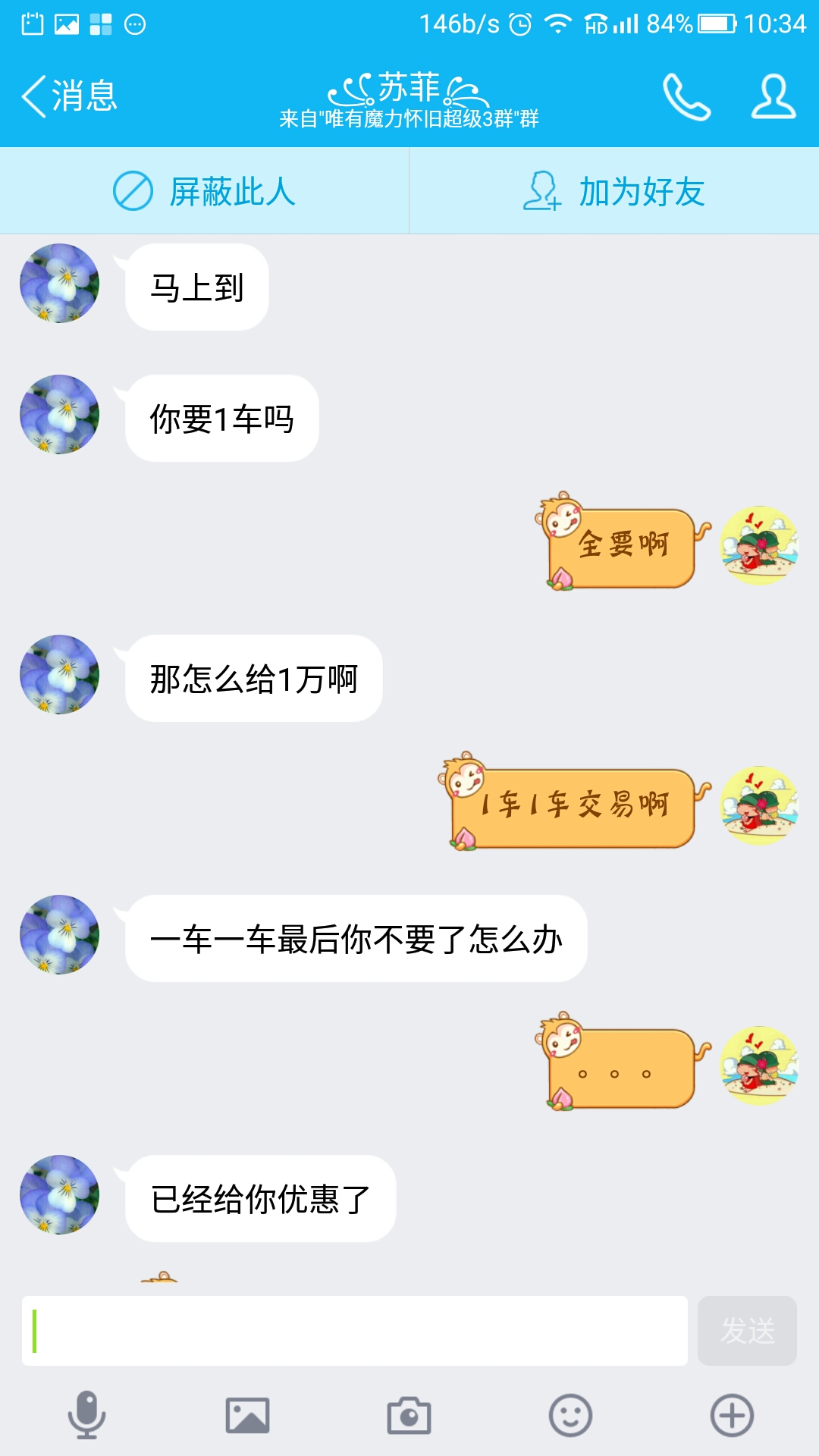Viewport: 819px width, 1456px height.
Task: Record a voice message with microphone
Action: coord(86,1415)
